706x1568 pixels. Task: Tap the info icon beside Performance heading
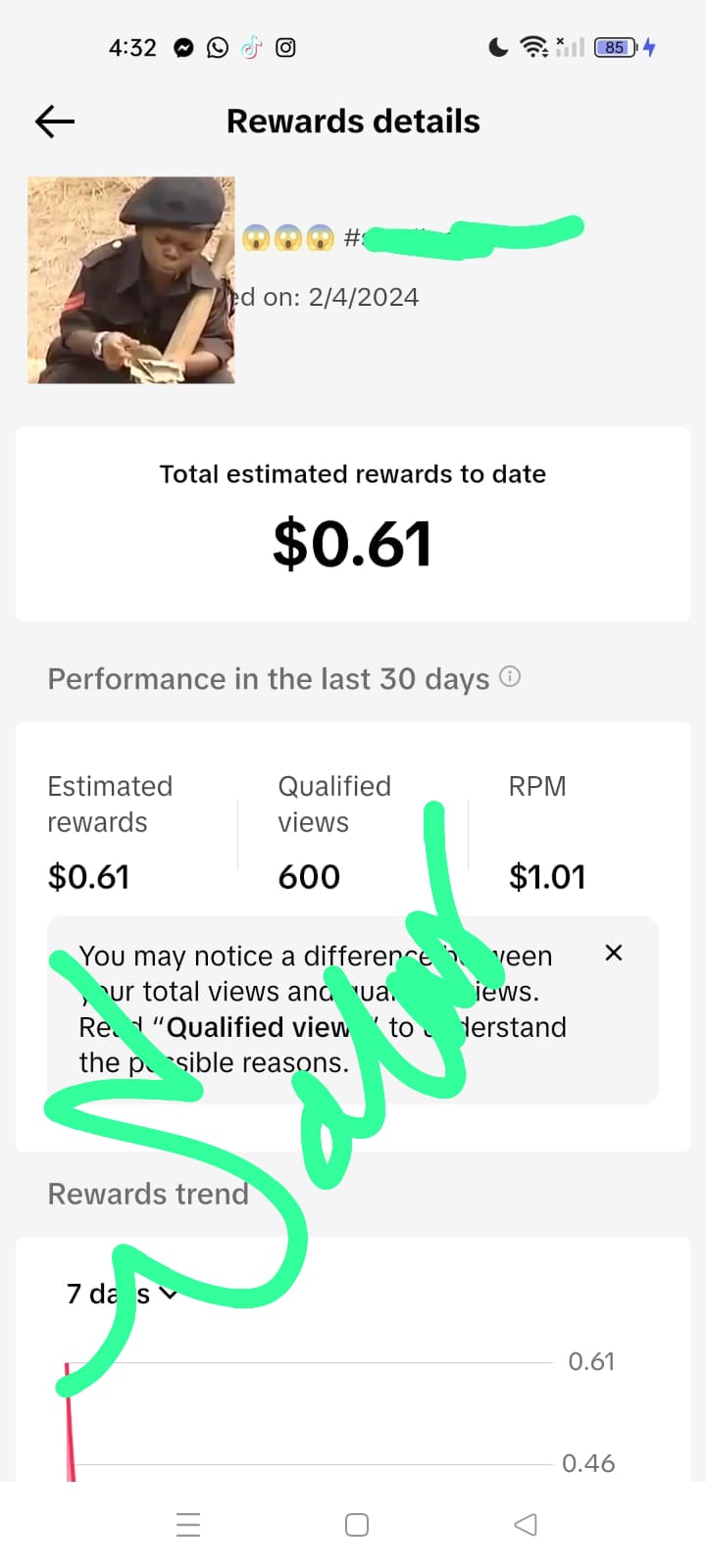(510, 676)
